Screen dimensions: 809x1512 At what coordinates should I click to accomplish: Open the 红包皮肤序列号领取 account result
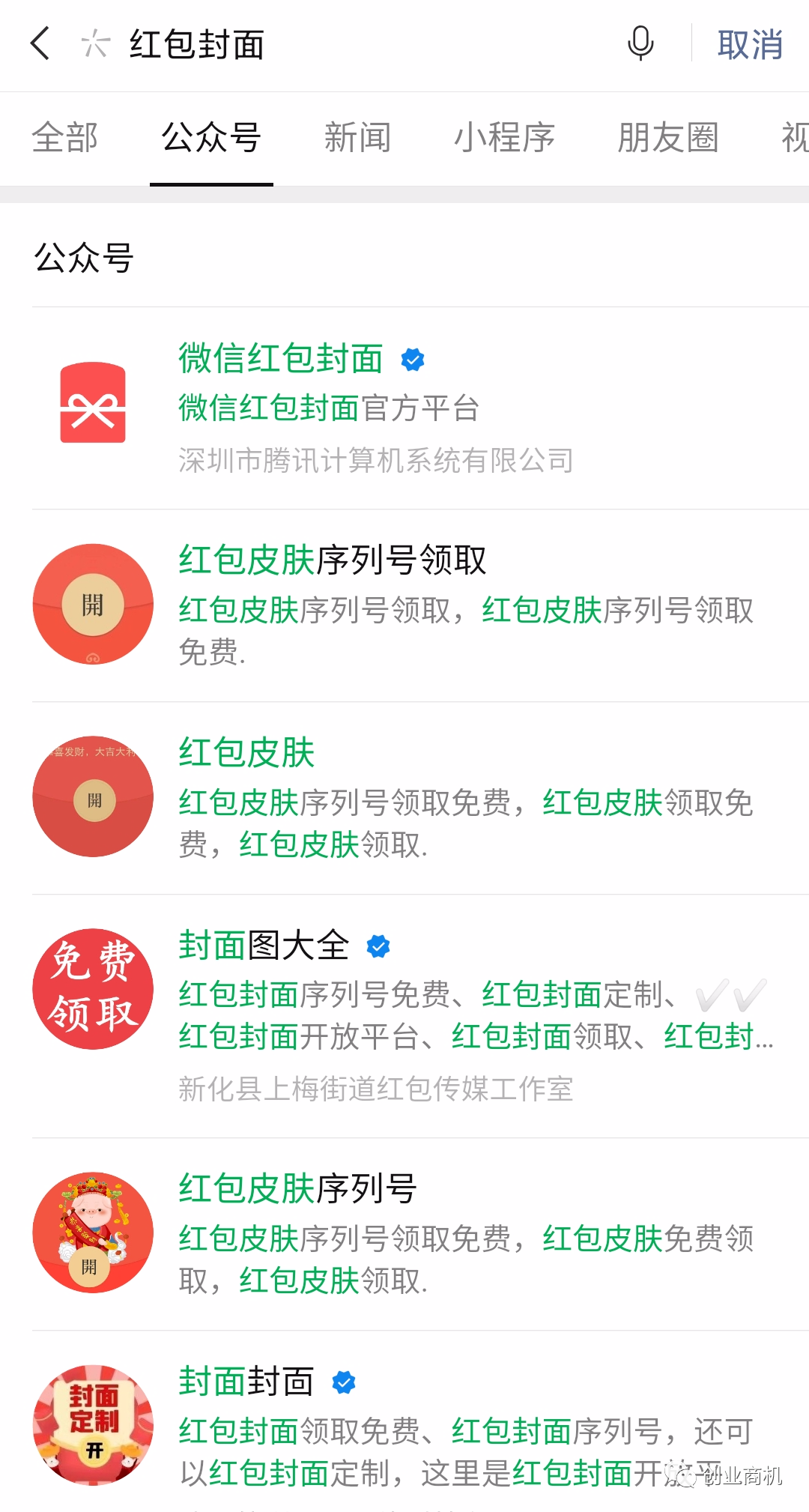333,560
